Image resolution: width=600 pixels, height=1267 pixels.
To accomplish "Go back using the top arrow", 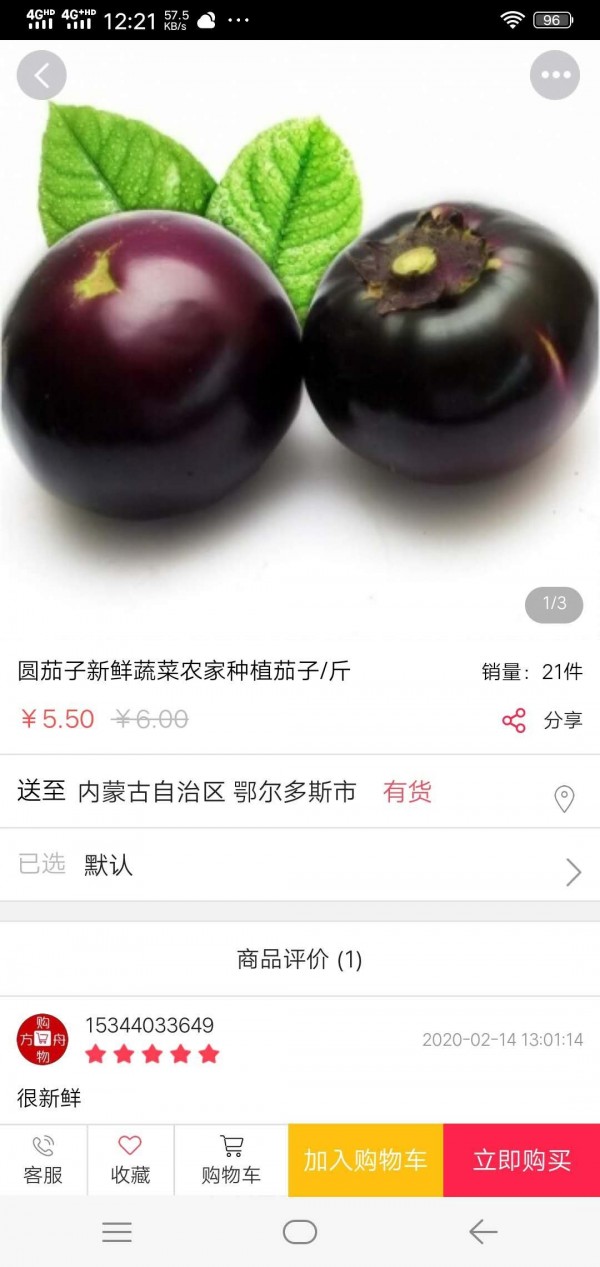I will pos(42,75).
